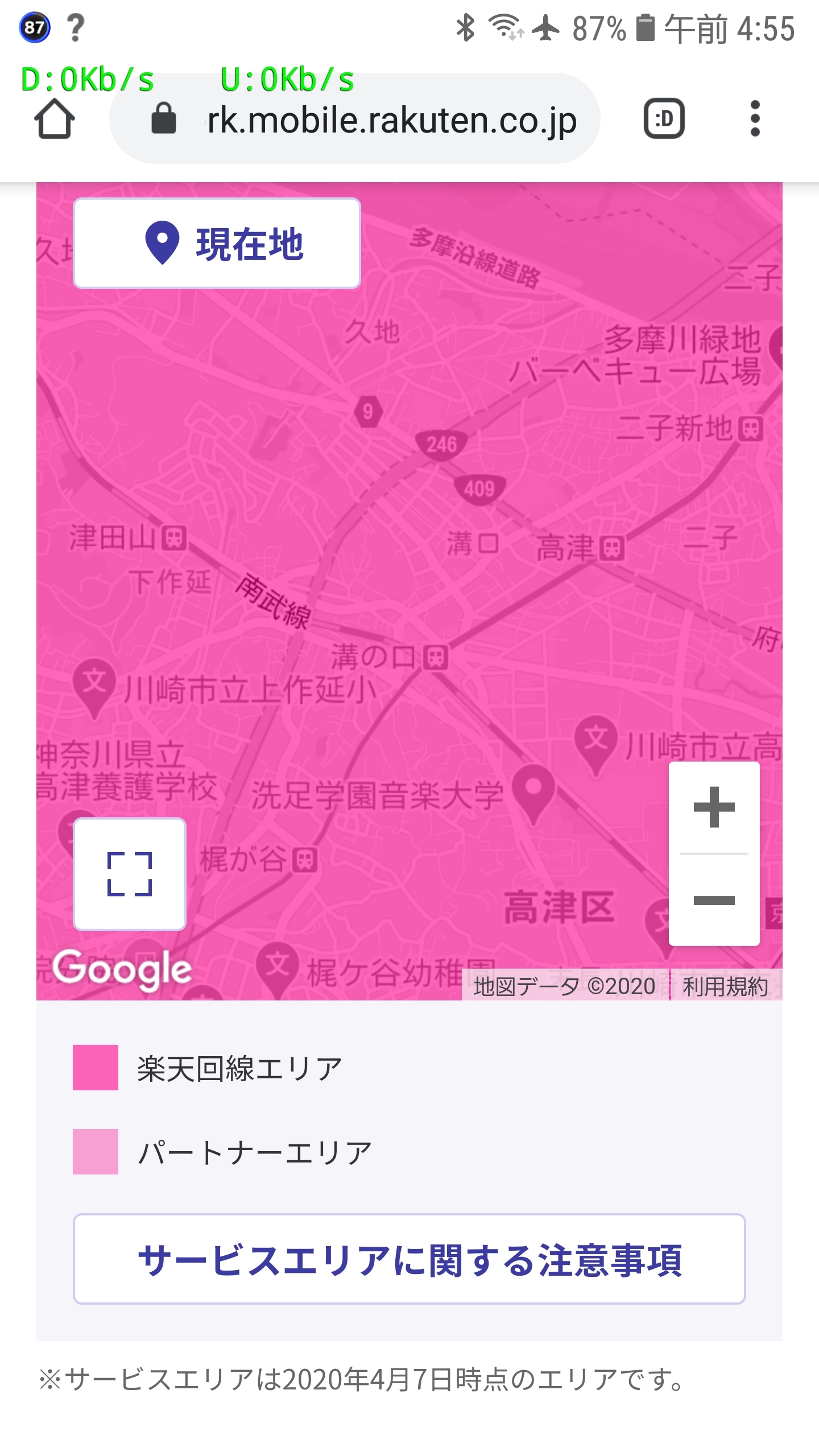Open サービスエリアに関する注意事項

click(x=409, y=1259)
